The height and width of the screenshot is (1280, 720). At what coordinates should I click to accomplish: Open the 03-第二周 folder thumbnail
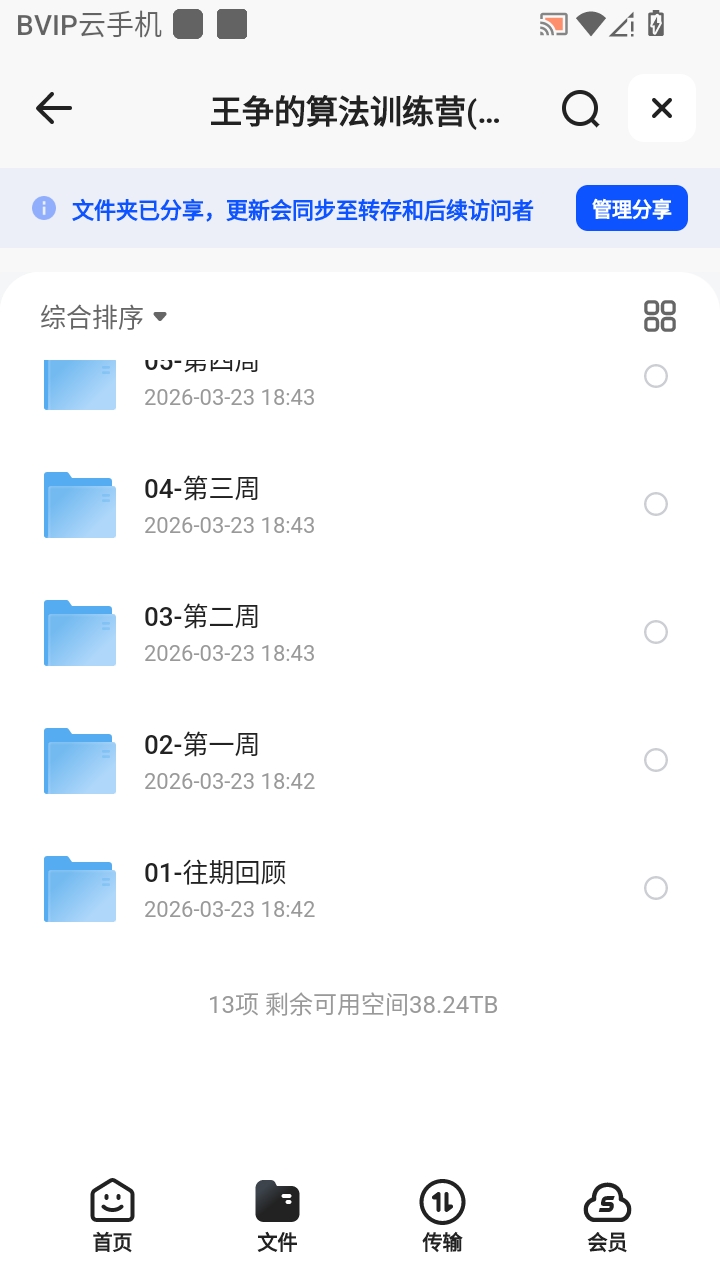79,632
